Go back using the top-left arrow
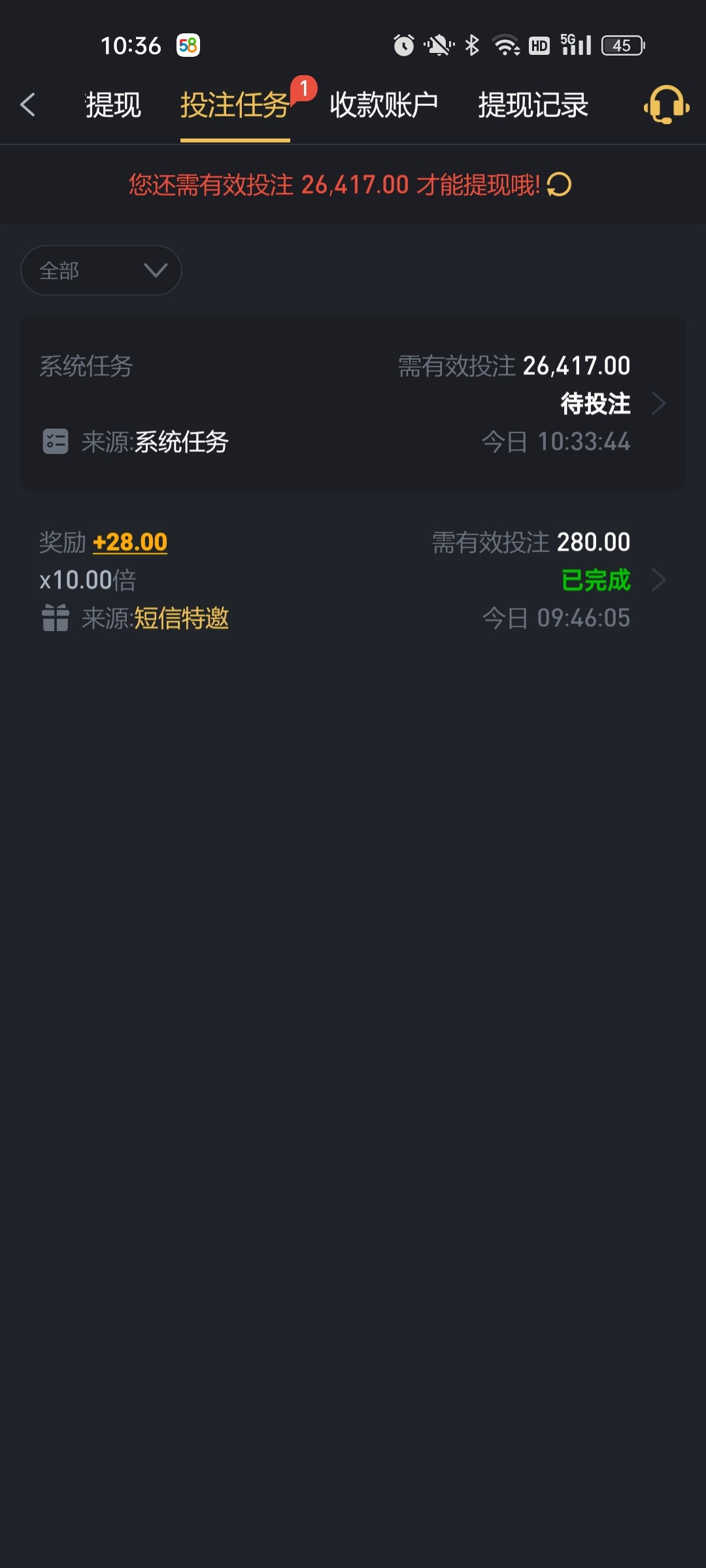706x1568 pixels. (x=28, y=105)
